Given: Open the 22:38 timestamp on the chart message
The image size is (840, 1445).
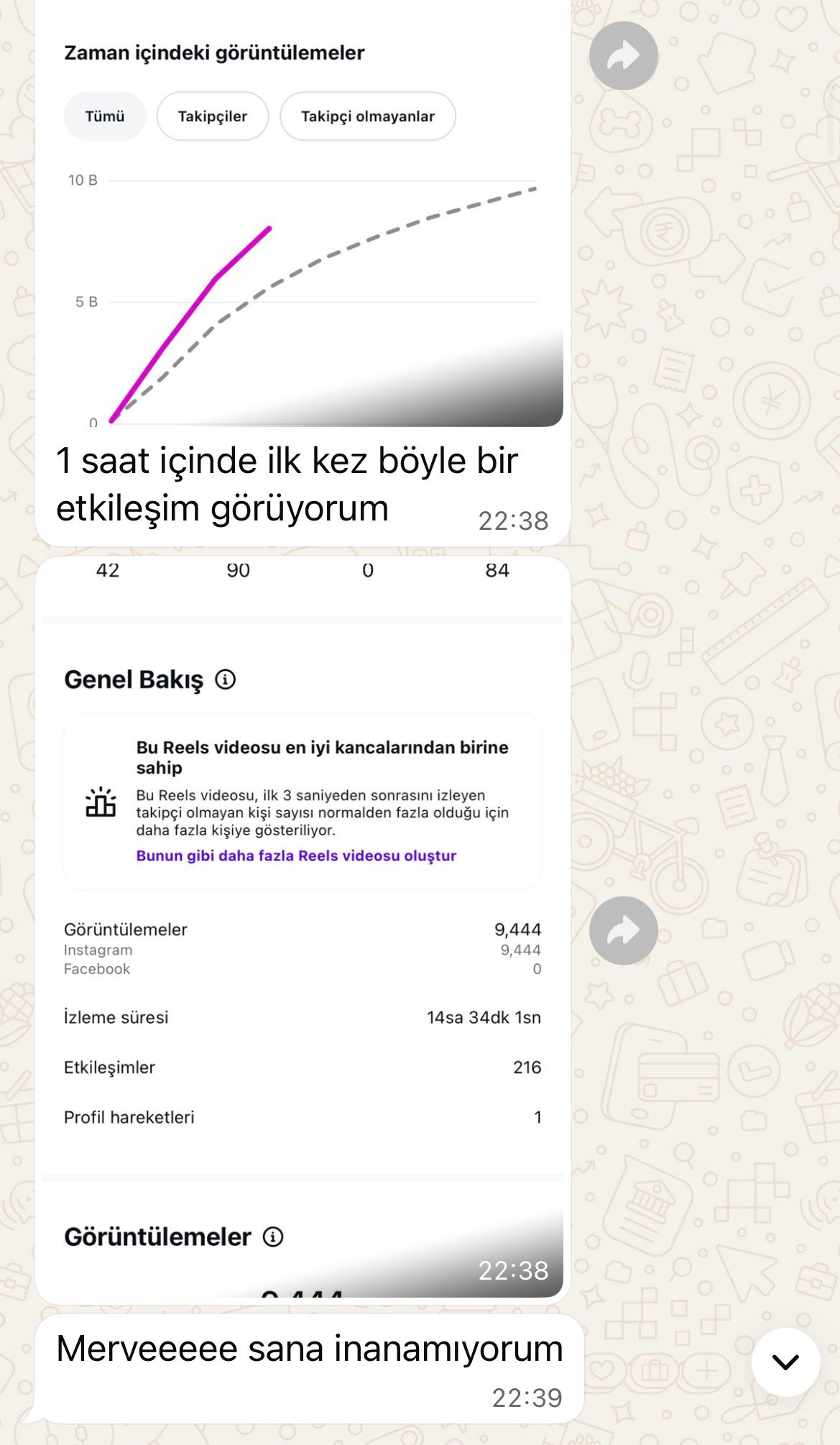Looking at the screenshot, I should click(x=512, y=519).
